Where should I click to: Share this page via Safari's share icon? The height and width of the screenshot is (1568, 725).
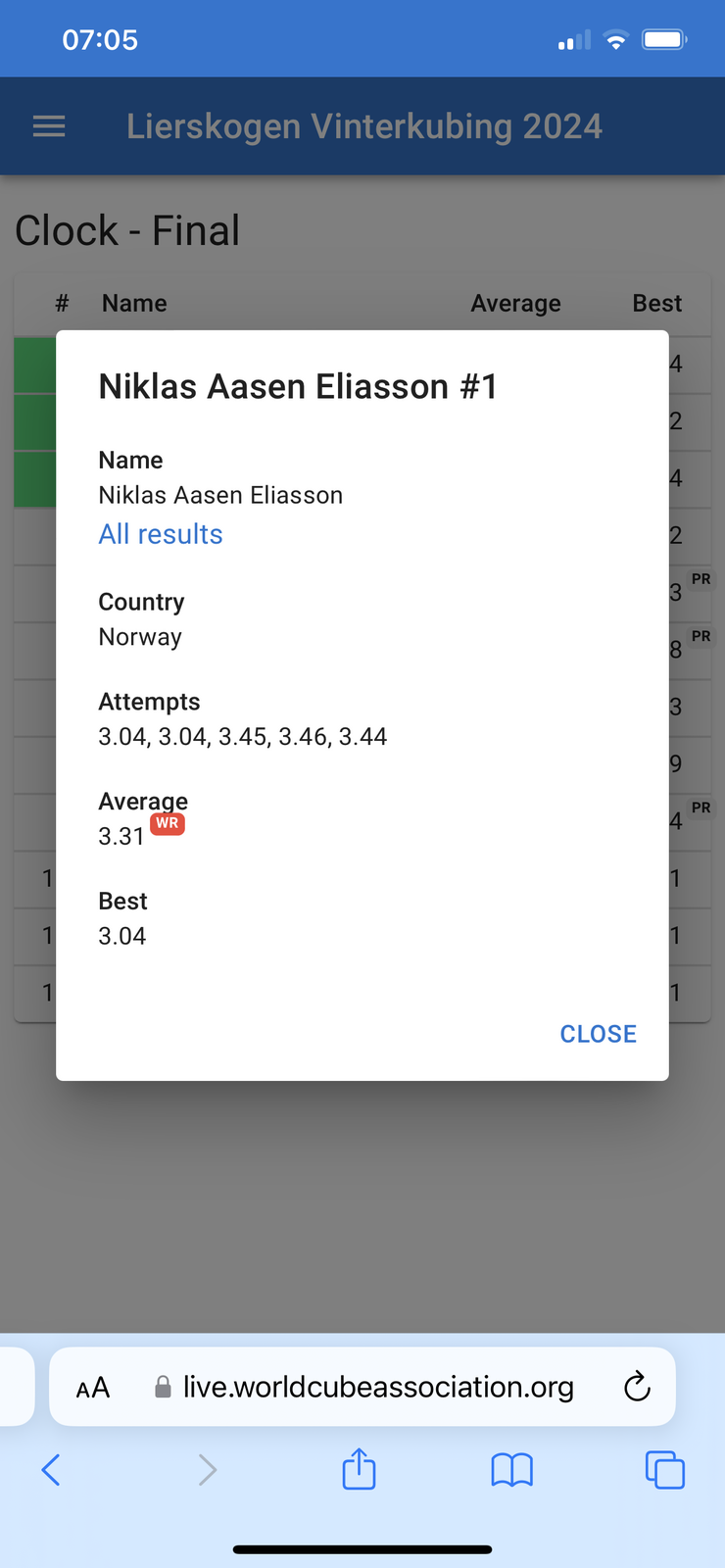point(359,1468)
